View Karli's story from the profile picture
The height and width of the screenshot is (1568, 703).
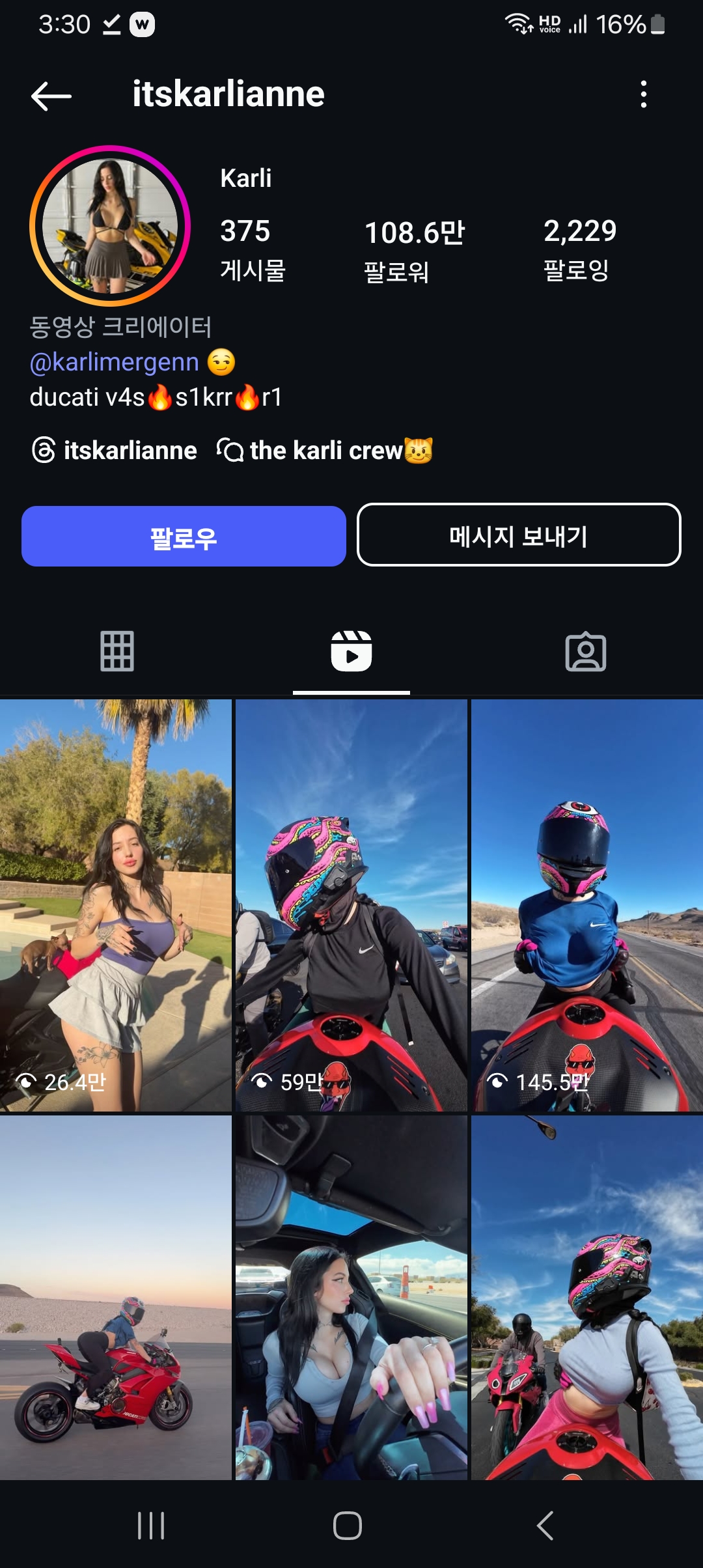pyautogui.click(x=110, y=226)
